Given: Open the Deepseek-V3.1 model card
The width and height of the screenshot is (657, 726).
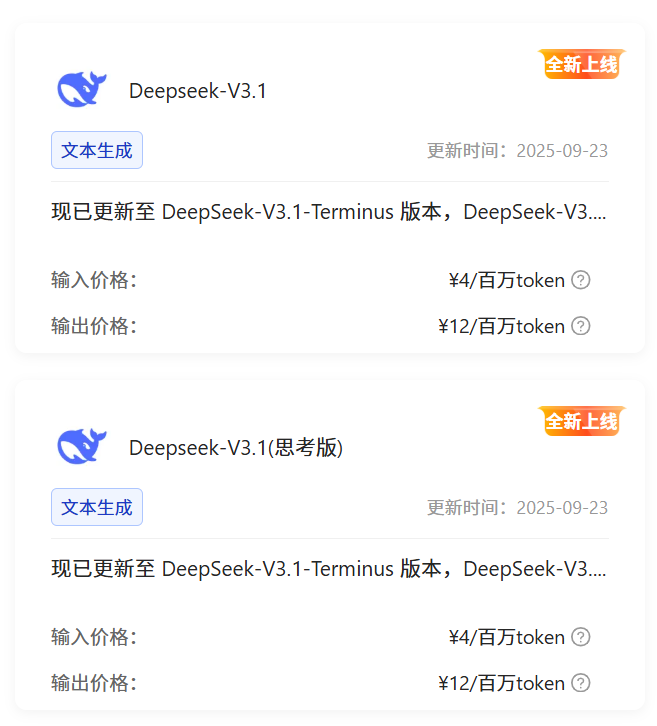Looking at the screenshot, I should pyautogui.click(x=198, y=91).
